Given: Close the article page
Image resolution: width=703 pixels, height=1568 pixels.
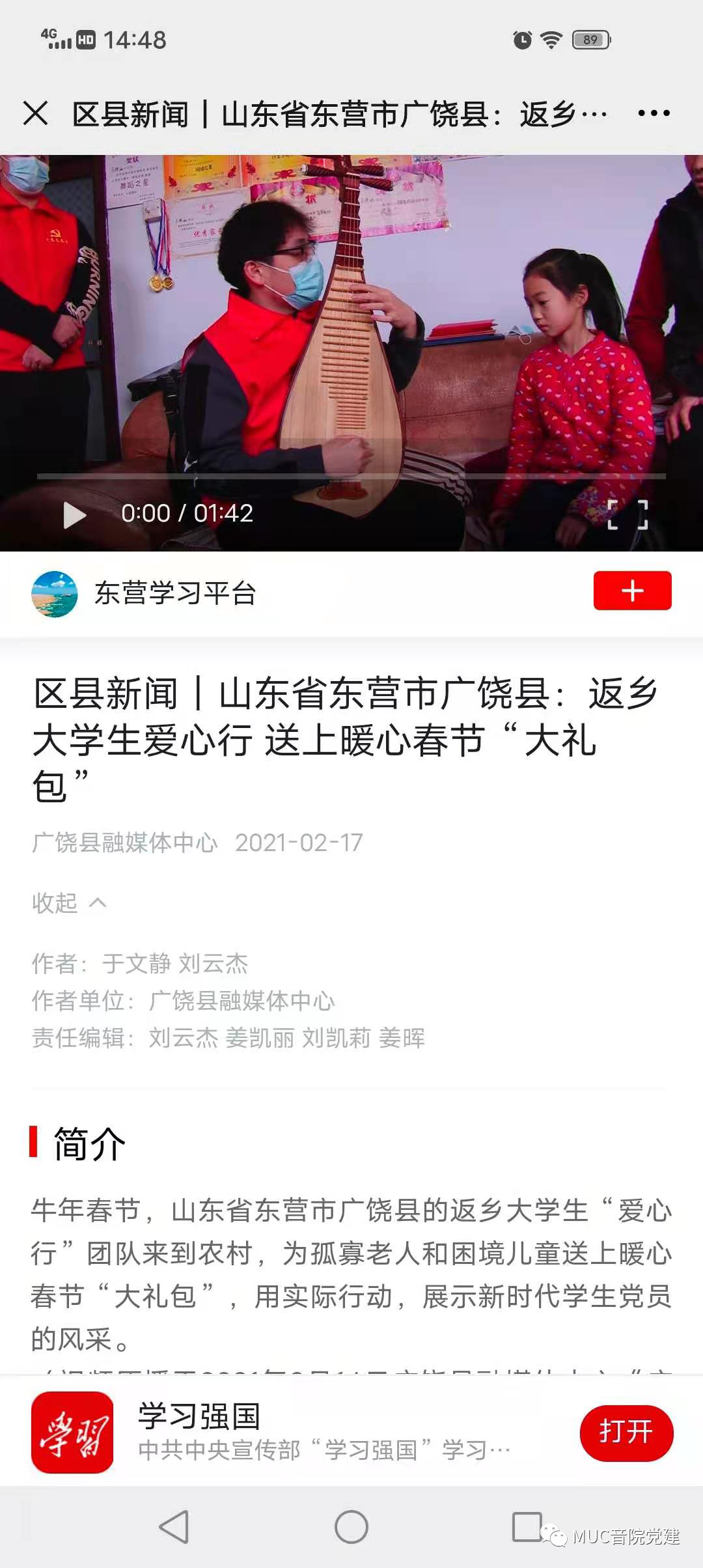Looking at the screenshot, I should (x=36, y=113).
